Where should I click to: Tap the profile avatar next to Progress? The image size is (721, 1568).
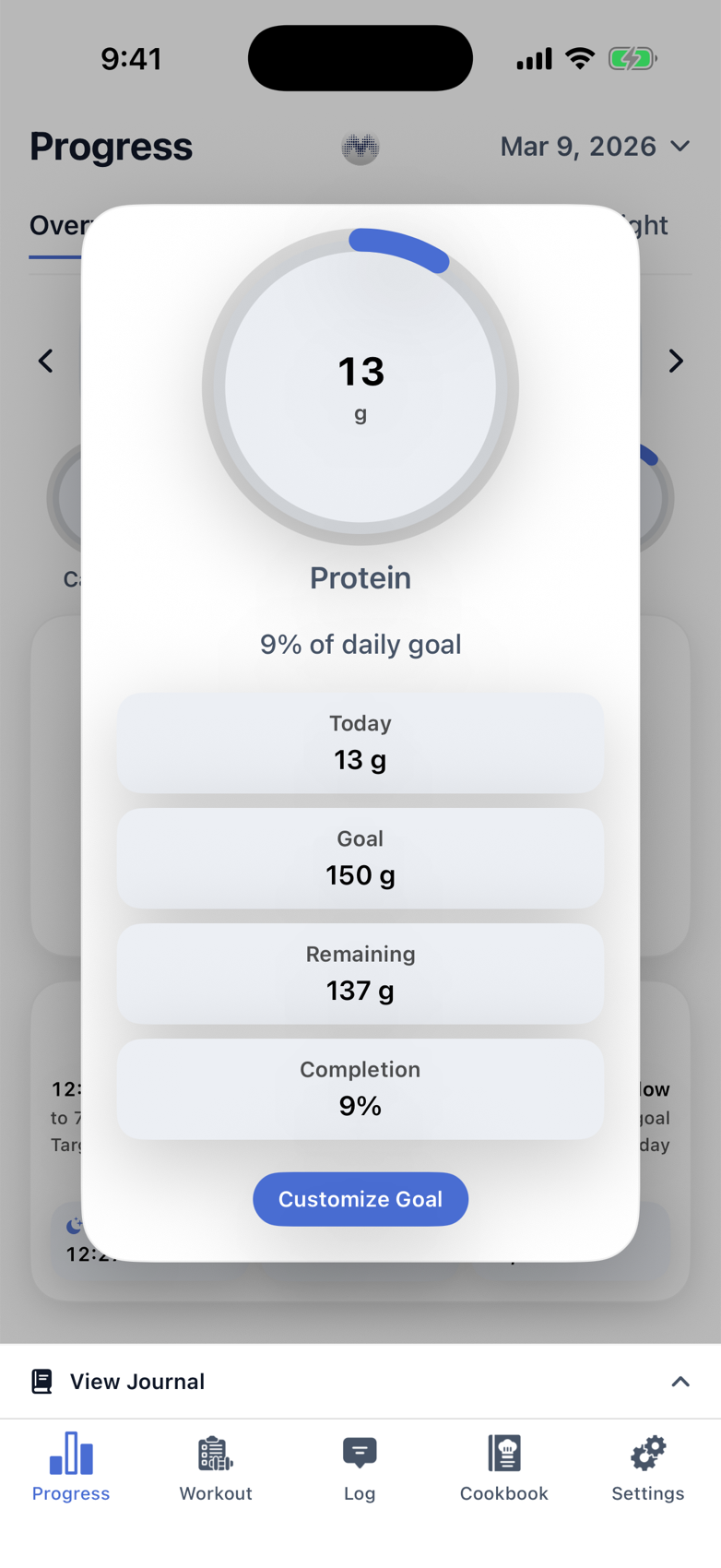click(x=360, y=148)
